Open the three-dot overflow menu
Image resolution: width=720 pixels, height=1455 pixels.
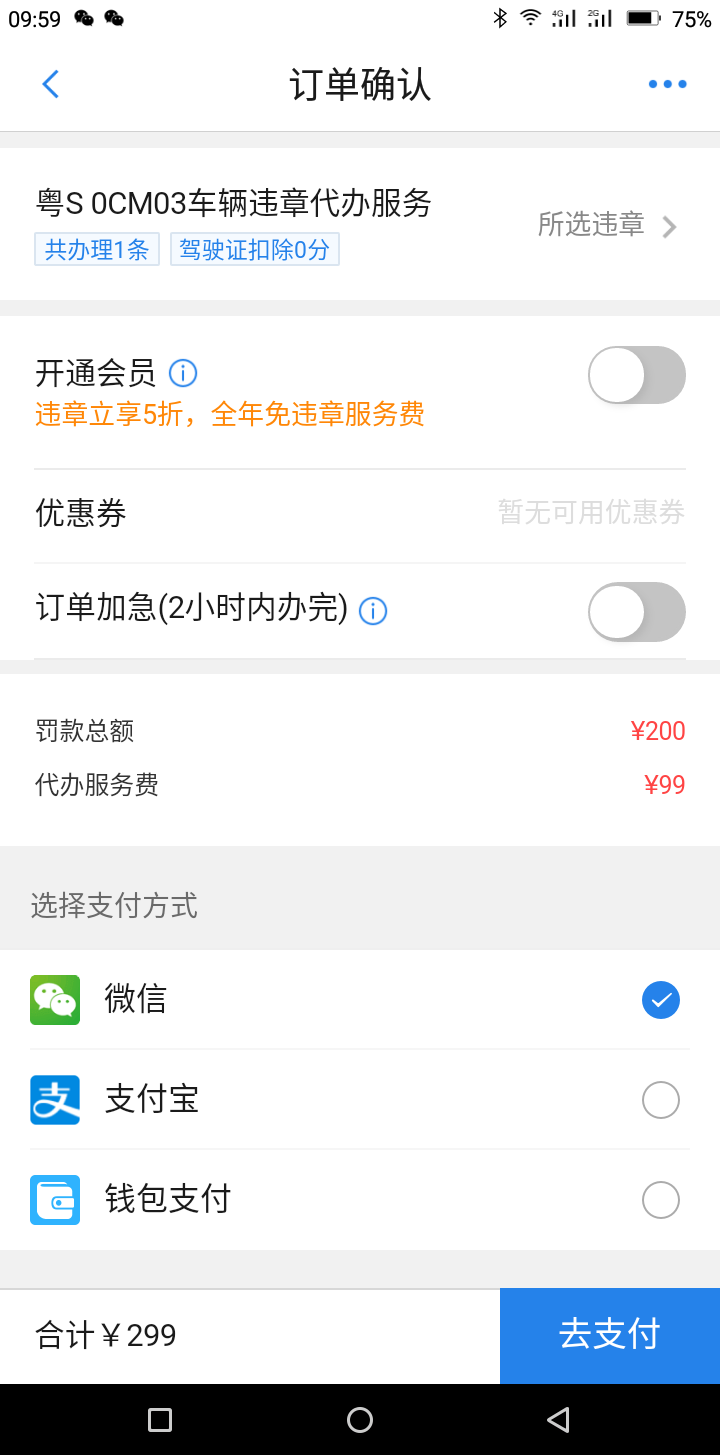pos(667,84)
